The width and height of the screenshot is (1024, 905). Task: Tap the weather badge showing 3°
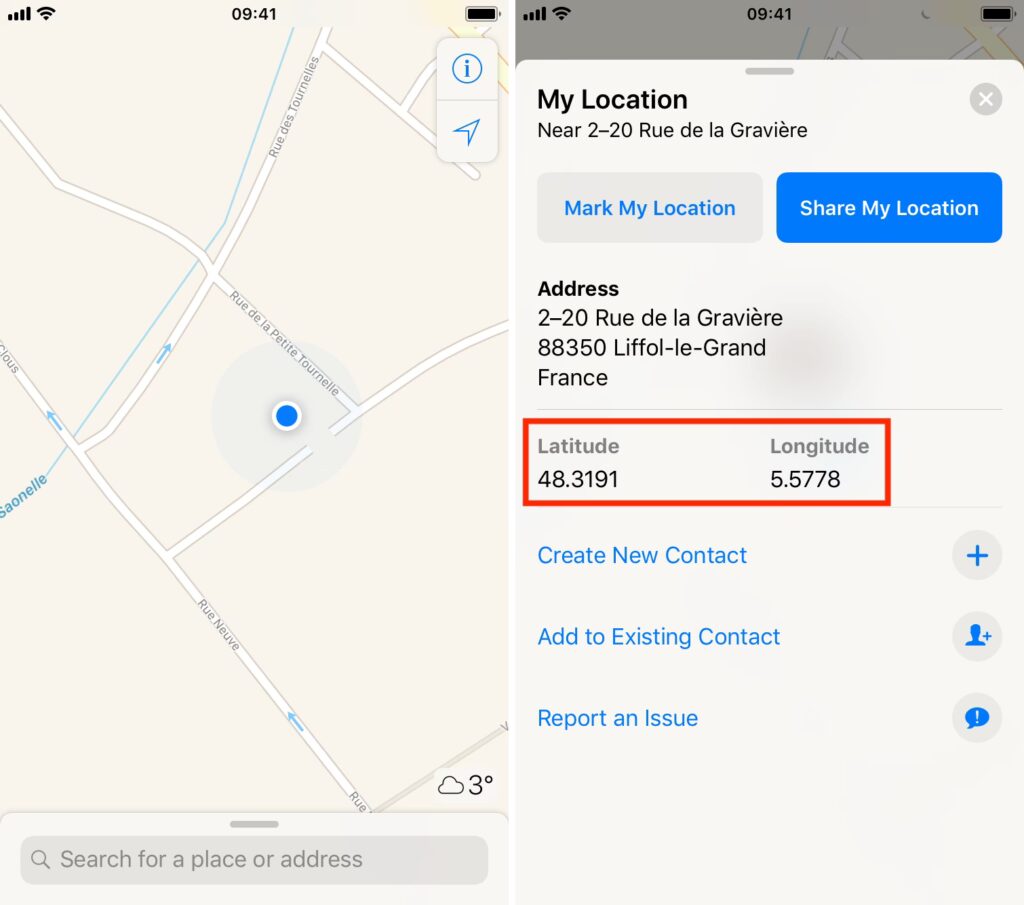tap(466, 785)
